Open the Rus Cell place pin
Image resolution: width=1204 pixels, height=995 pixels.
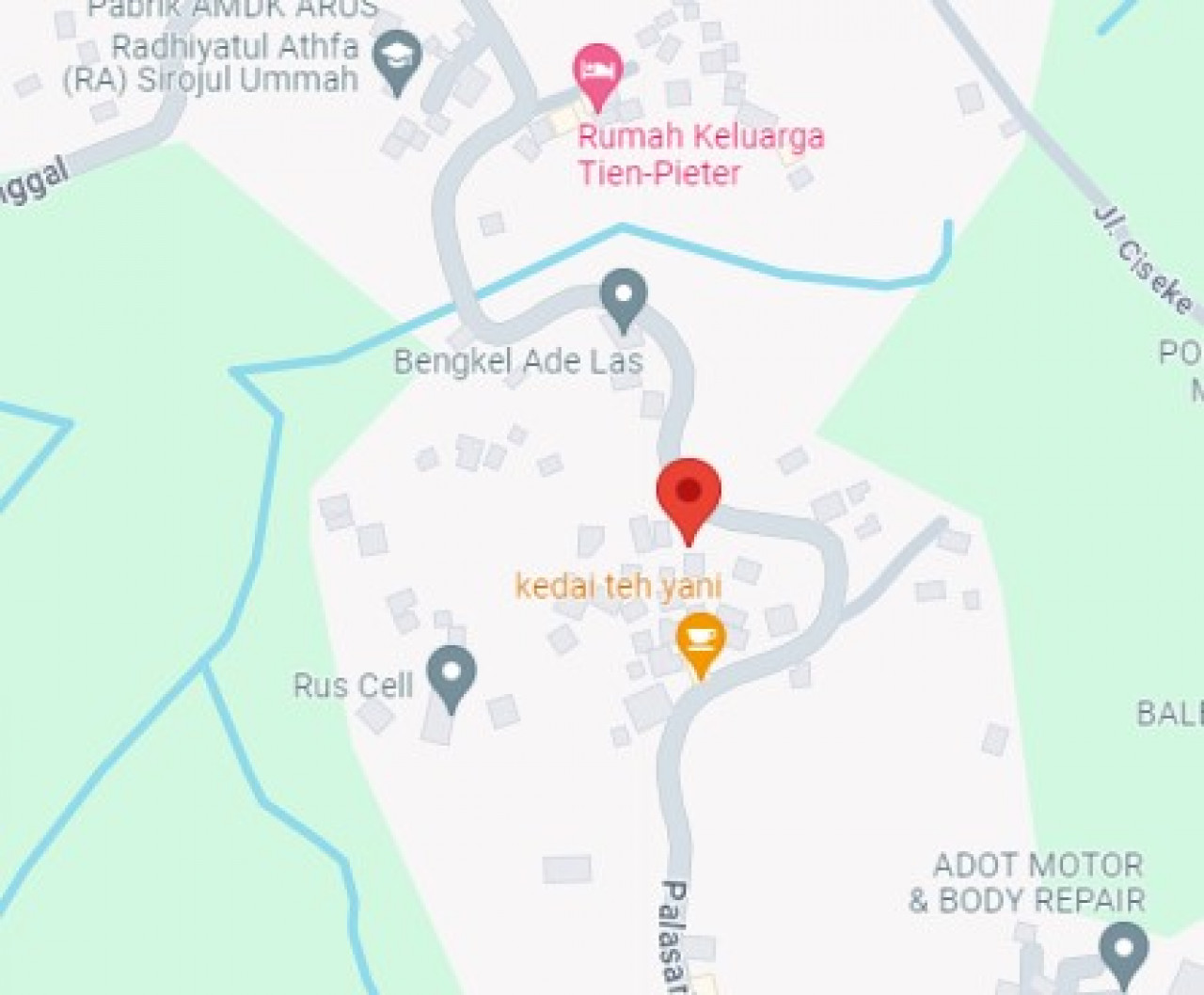point(451,673)
